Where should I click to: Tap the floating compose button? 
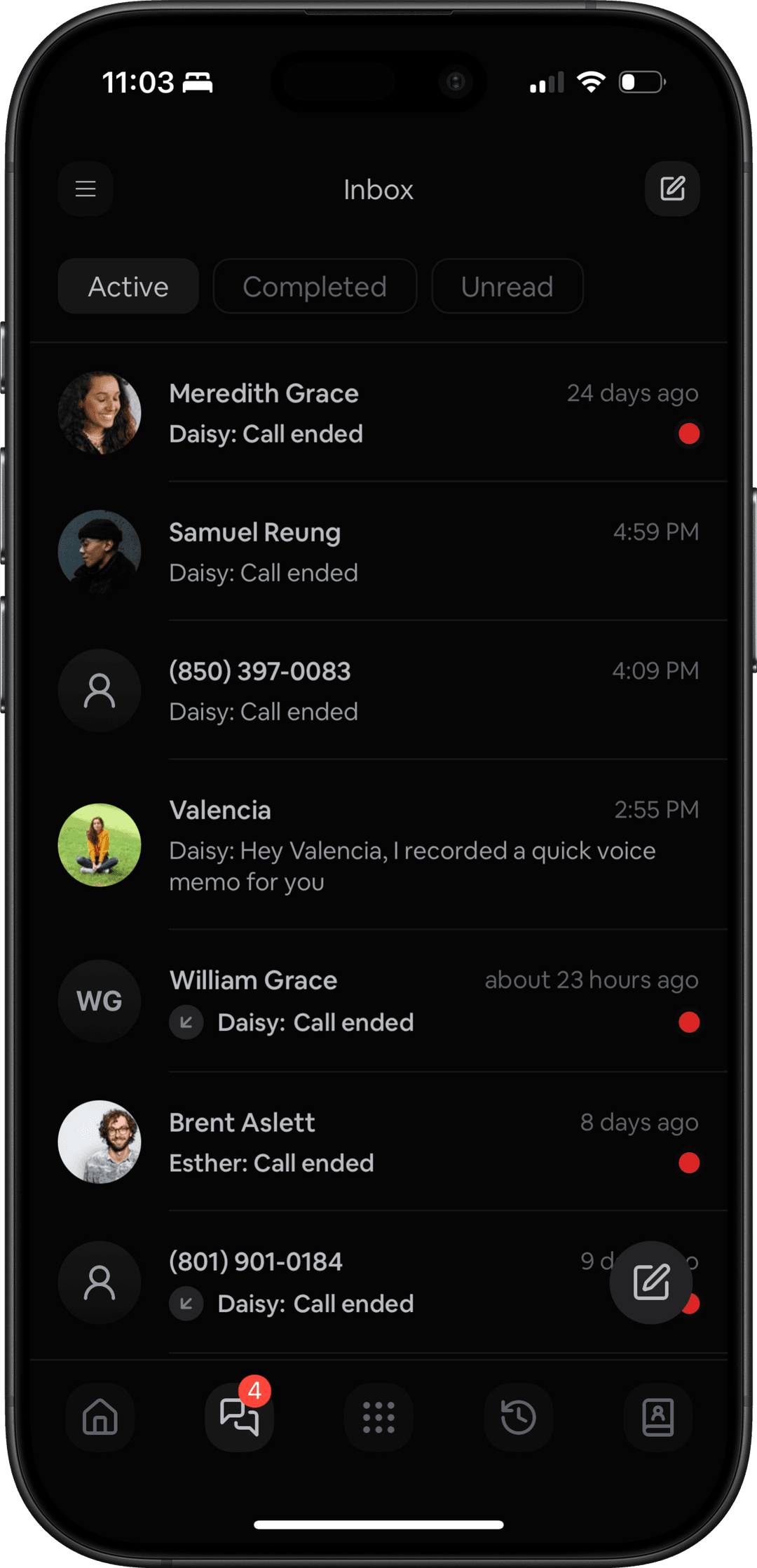pos(651,1283)
